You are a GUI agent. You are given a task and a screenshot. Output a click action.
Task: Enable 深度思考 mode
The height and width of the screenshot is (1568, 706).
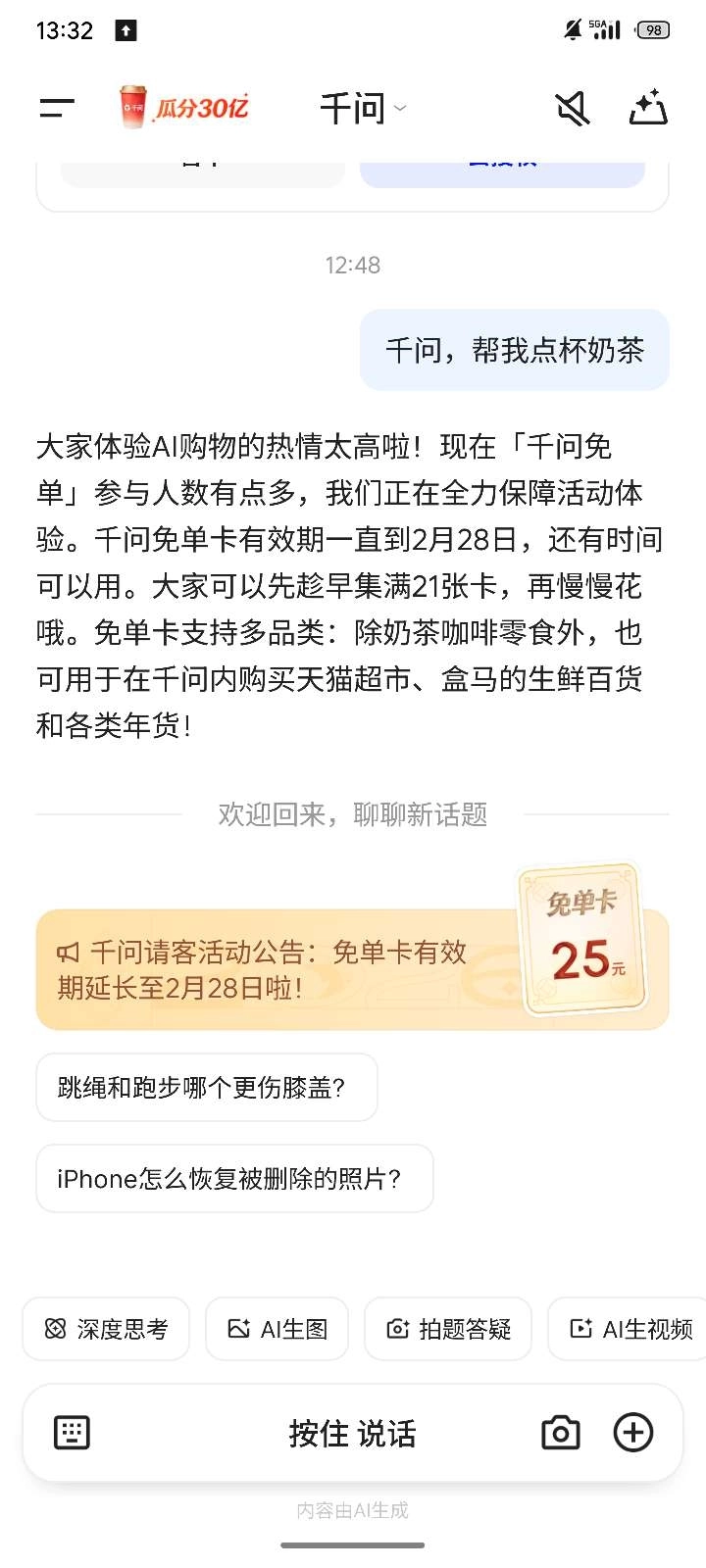point(106,1329)
